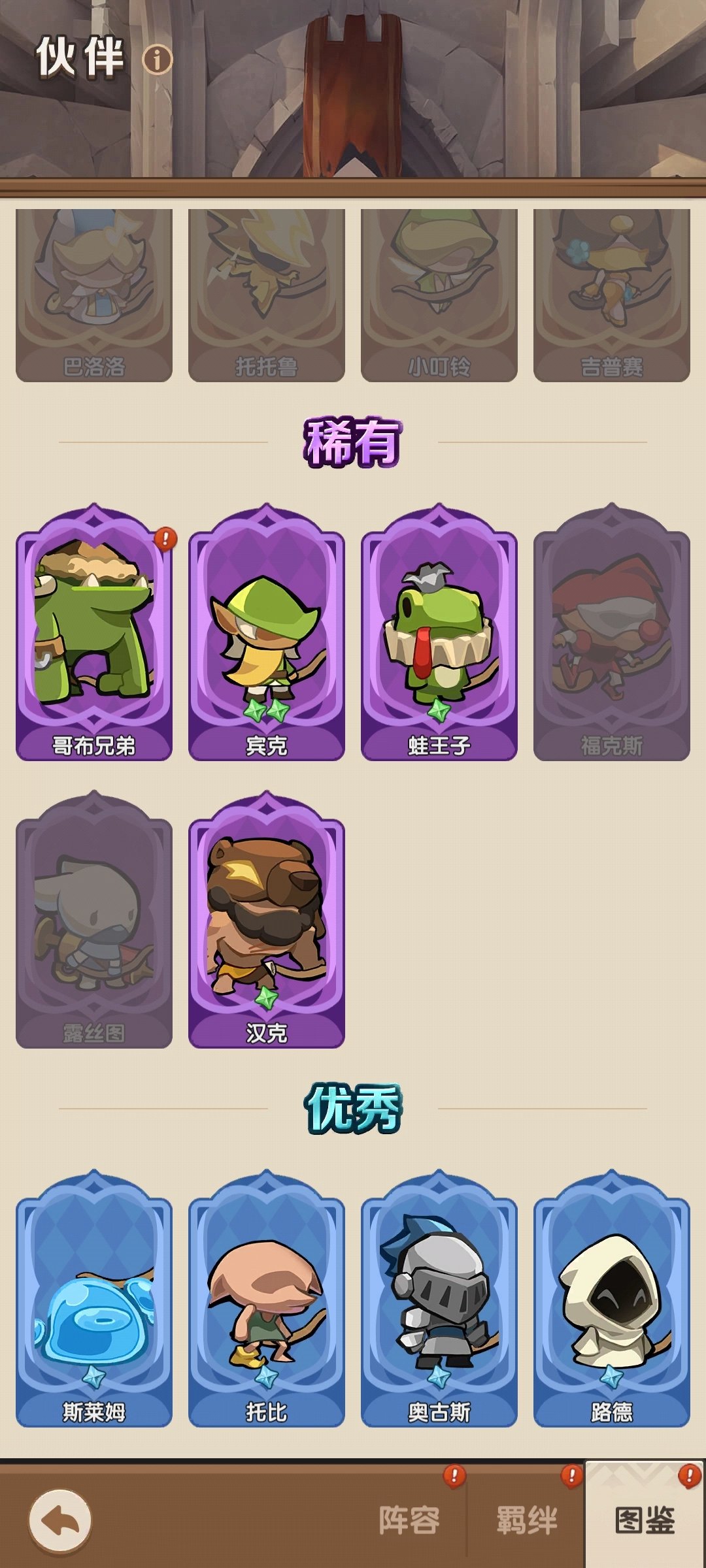Go back with the return arrow
706x1568 pixels.
pyautogui.click(x=60, y=1521)
